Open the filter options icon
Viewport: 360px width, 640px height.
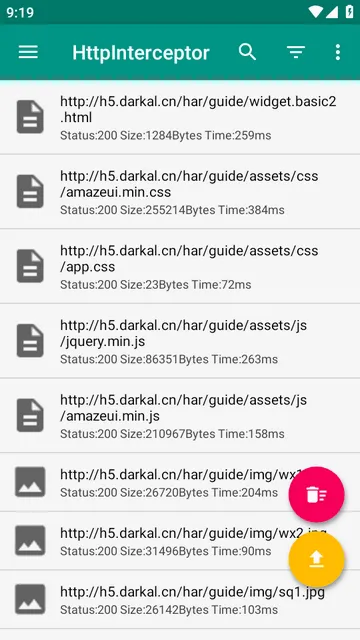[296, 52]
